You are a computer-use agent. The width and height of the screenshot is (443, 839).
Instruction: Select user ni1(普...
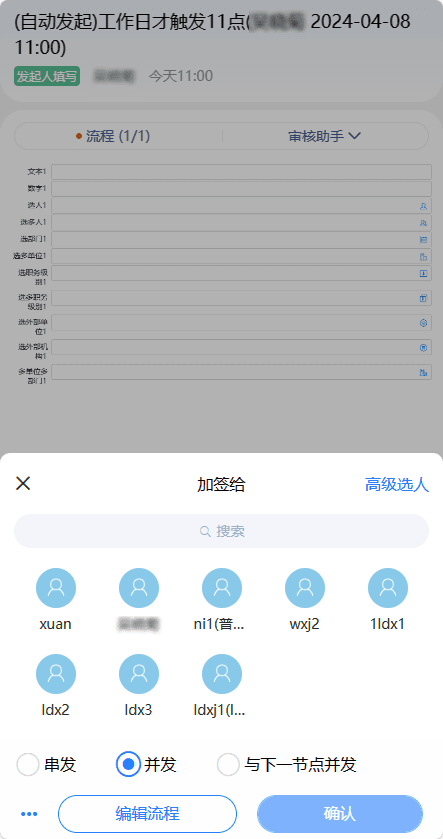click(222, 599)
